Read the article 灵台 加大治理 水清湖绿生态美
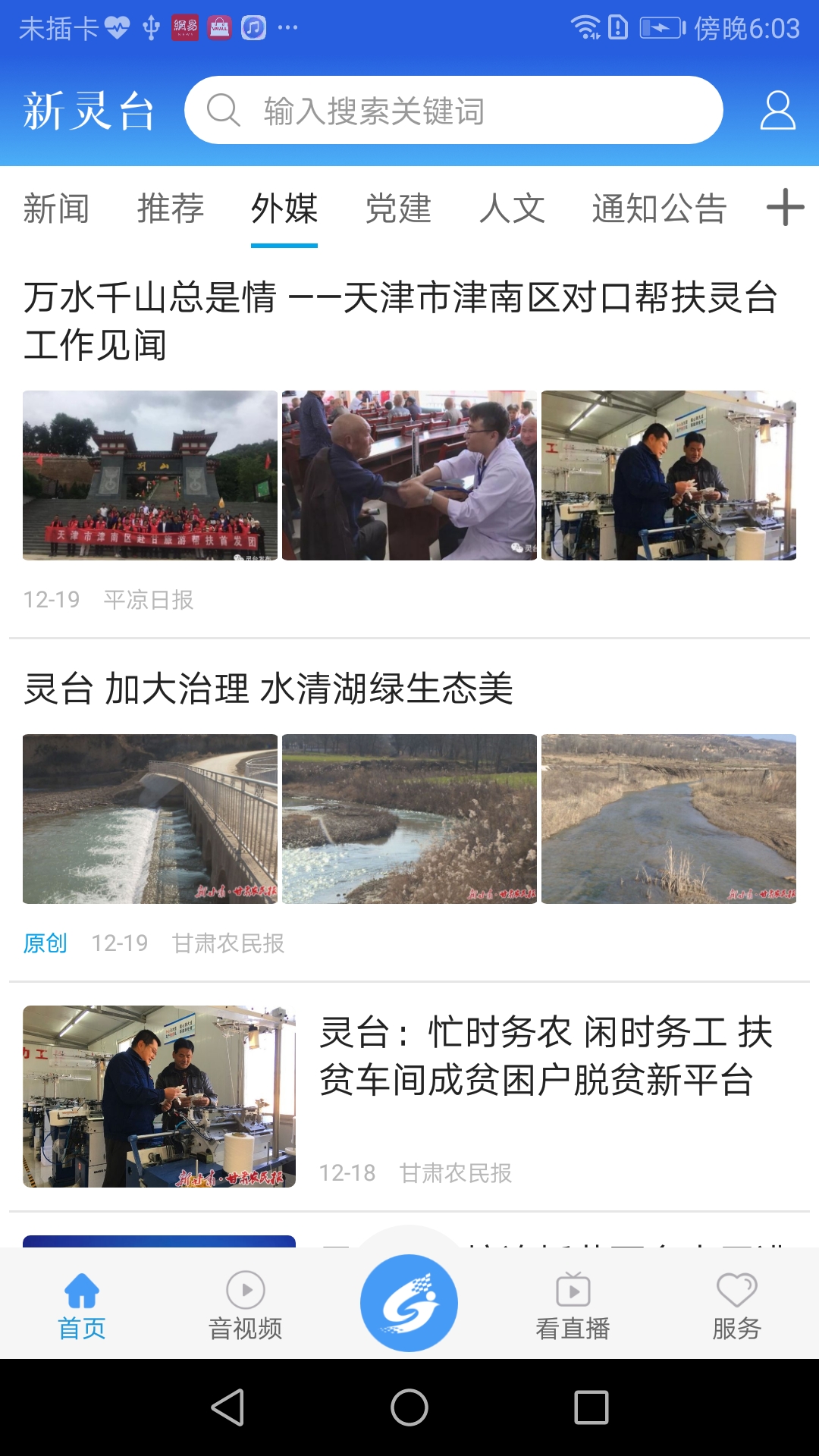 tap(268, 689)
